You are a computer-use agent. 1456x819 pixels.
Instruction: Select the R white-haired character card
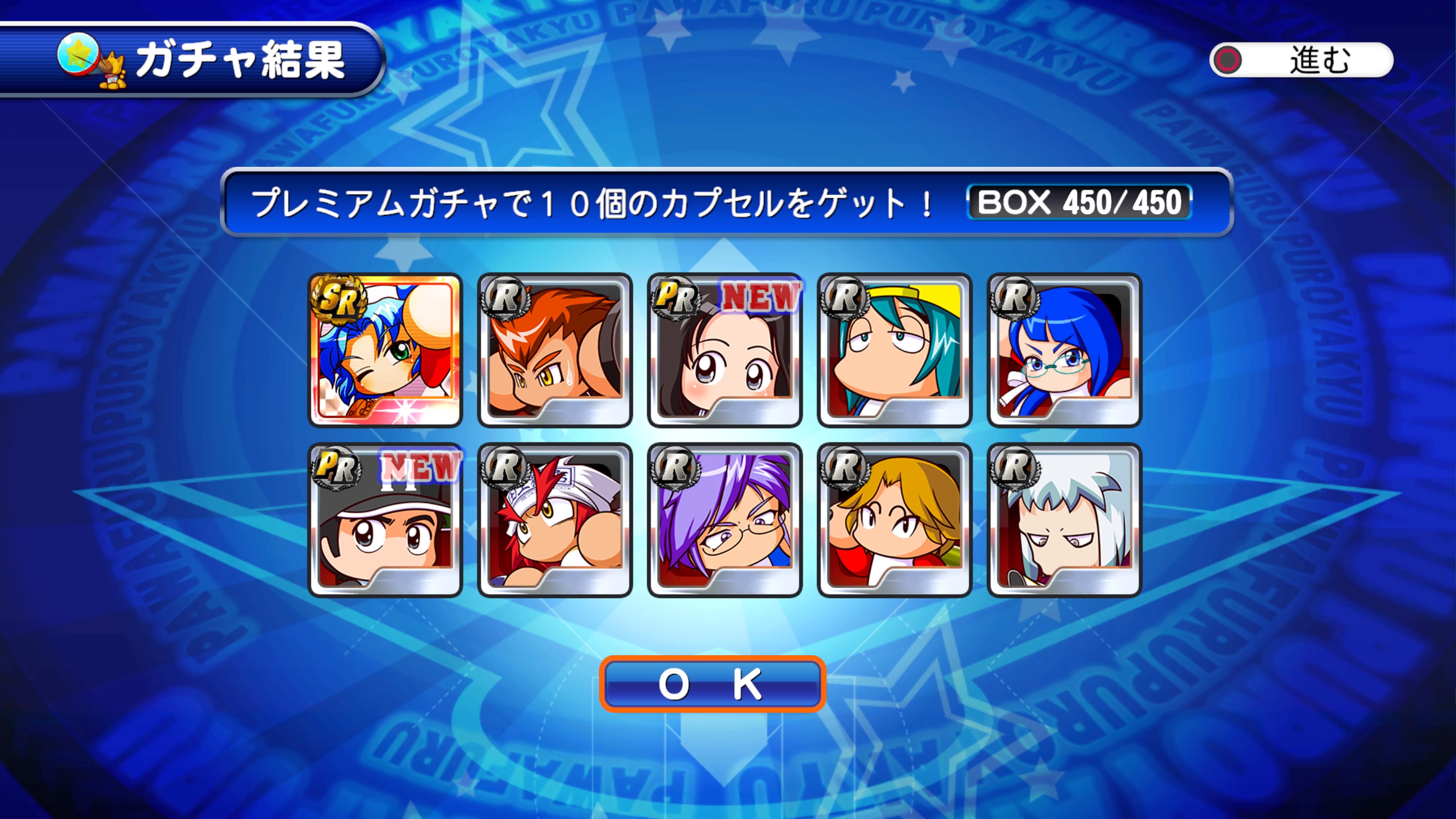[1064, 520]
